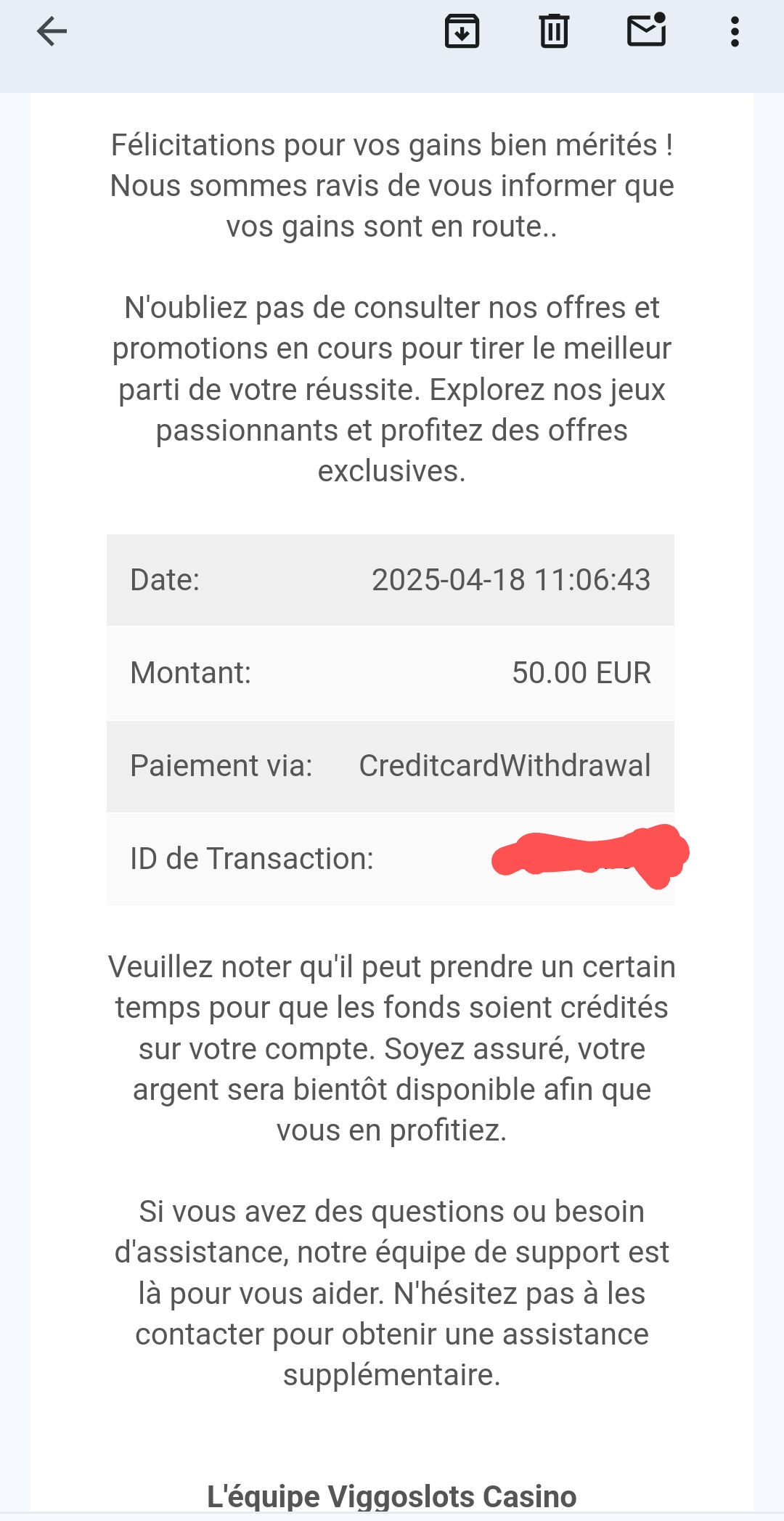Go back to the inbox

[52, 32]
